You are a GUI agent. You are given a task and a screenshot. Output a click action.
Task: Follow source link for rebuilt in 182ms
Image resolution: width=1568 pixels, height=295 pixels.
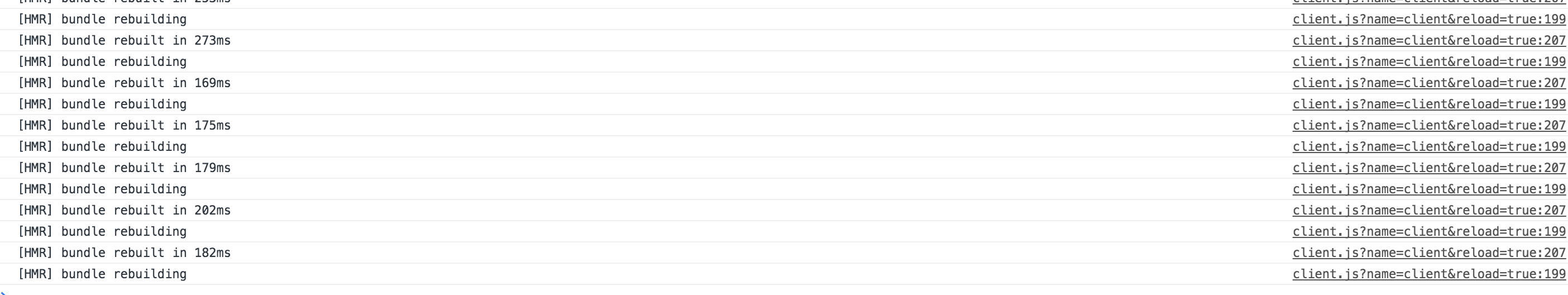pos(1428,253)
